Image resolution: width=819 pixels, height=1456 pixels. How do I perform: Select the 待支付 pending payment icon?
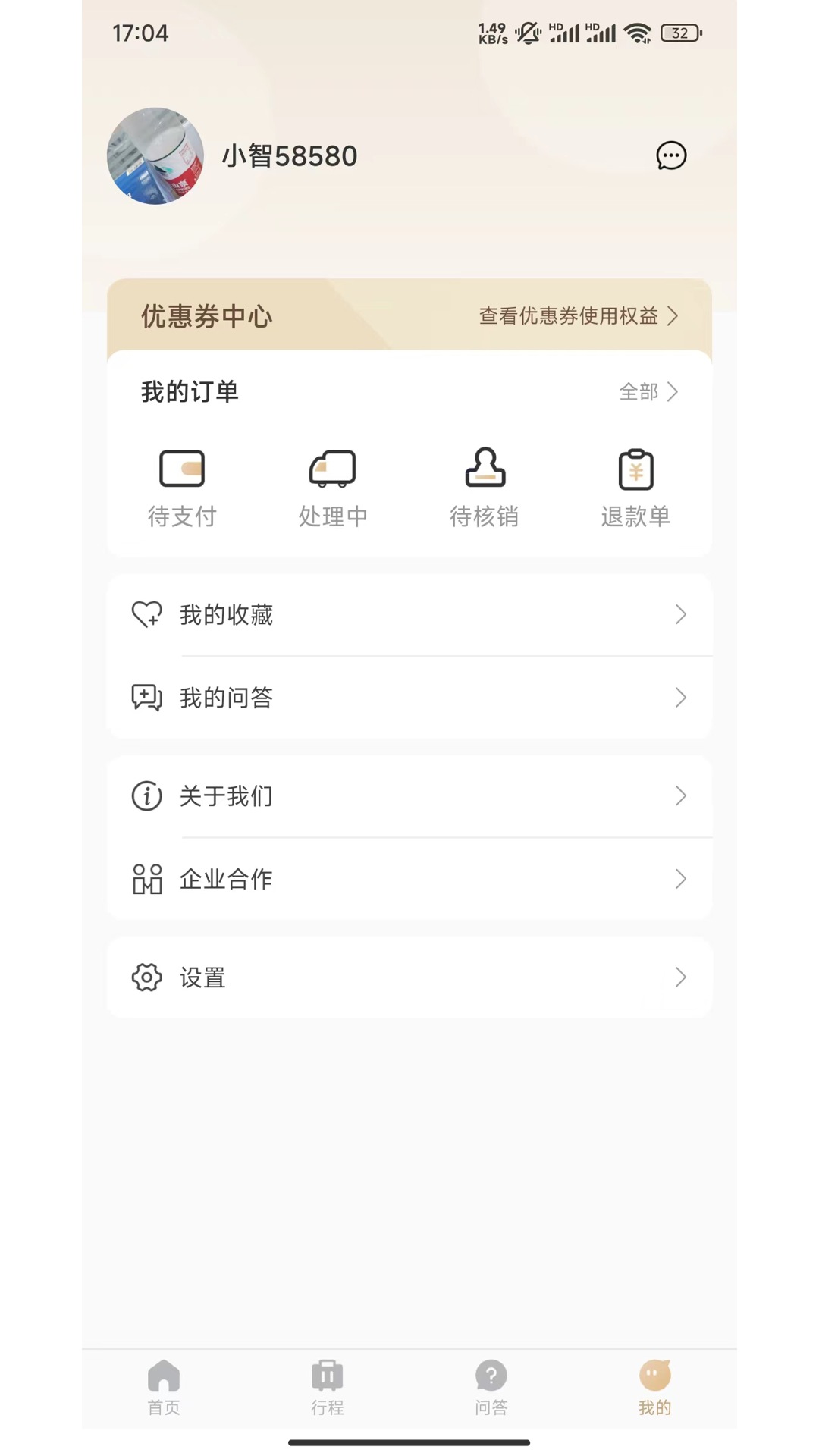click(x=182, y=469)
